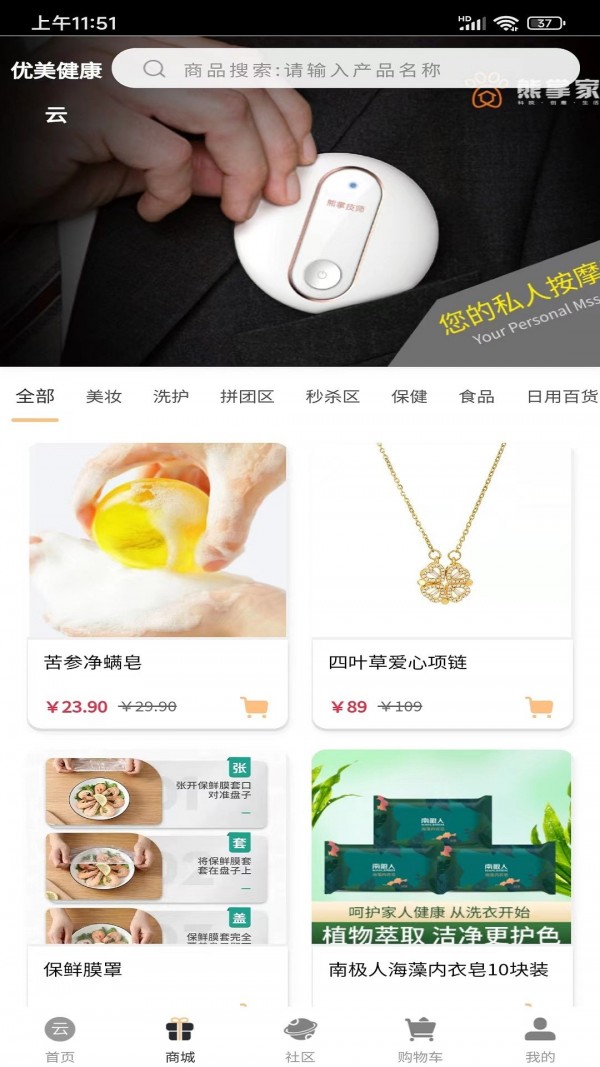Screen dimensions: 600x1067
Task: Select the 全部 category tab
Action: (35, 396)
